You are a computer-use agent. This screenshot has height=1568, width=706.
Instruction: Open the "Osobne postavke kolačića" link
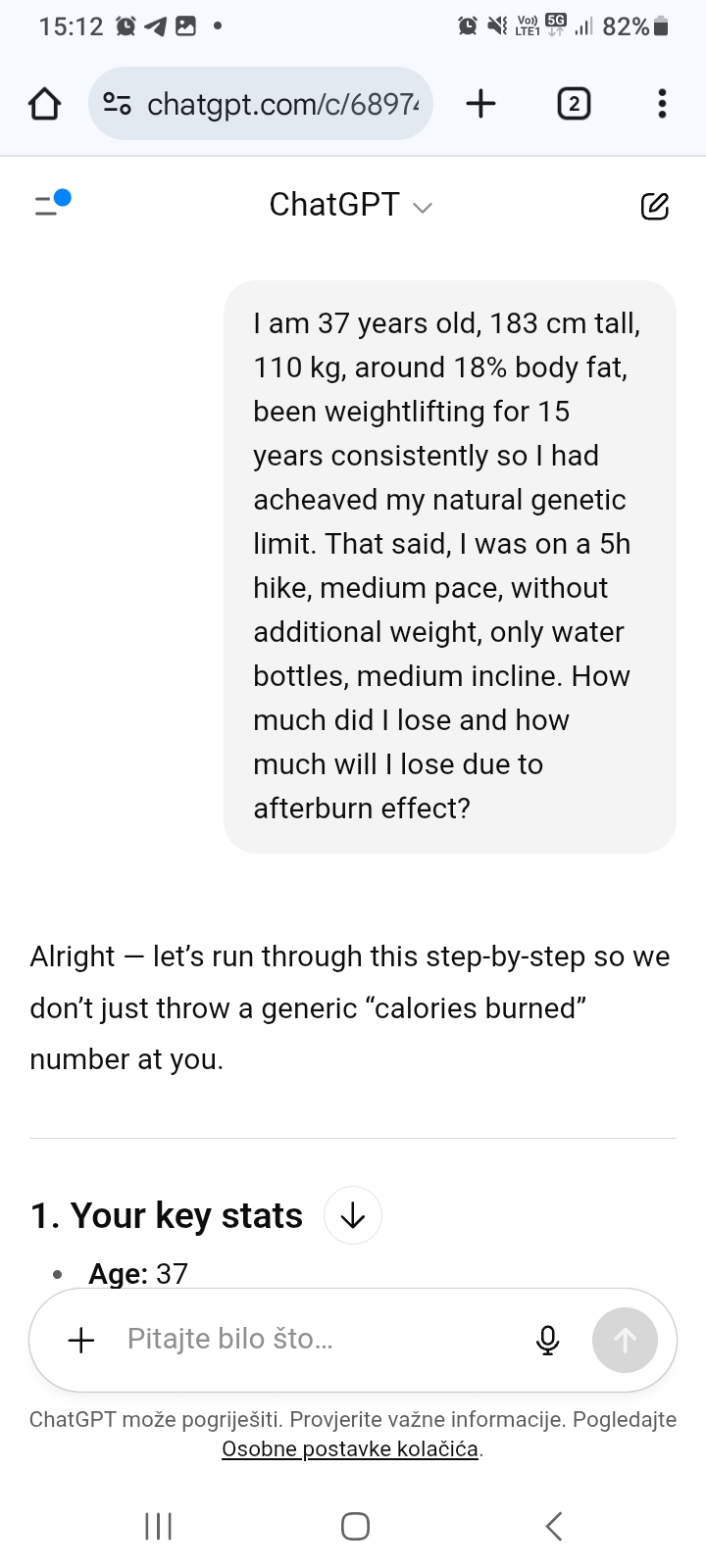(x=350, y=1448)
